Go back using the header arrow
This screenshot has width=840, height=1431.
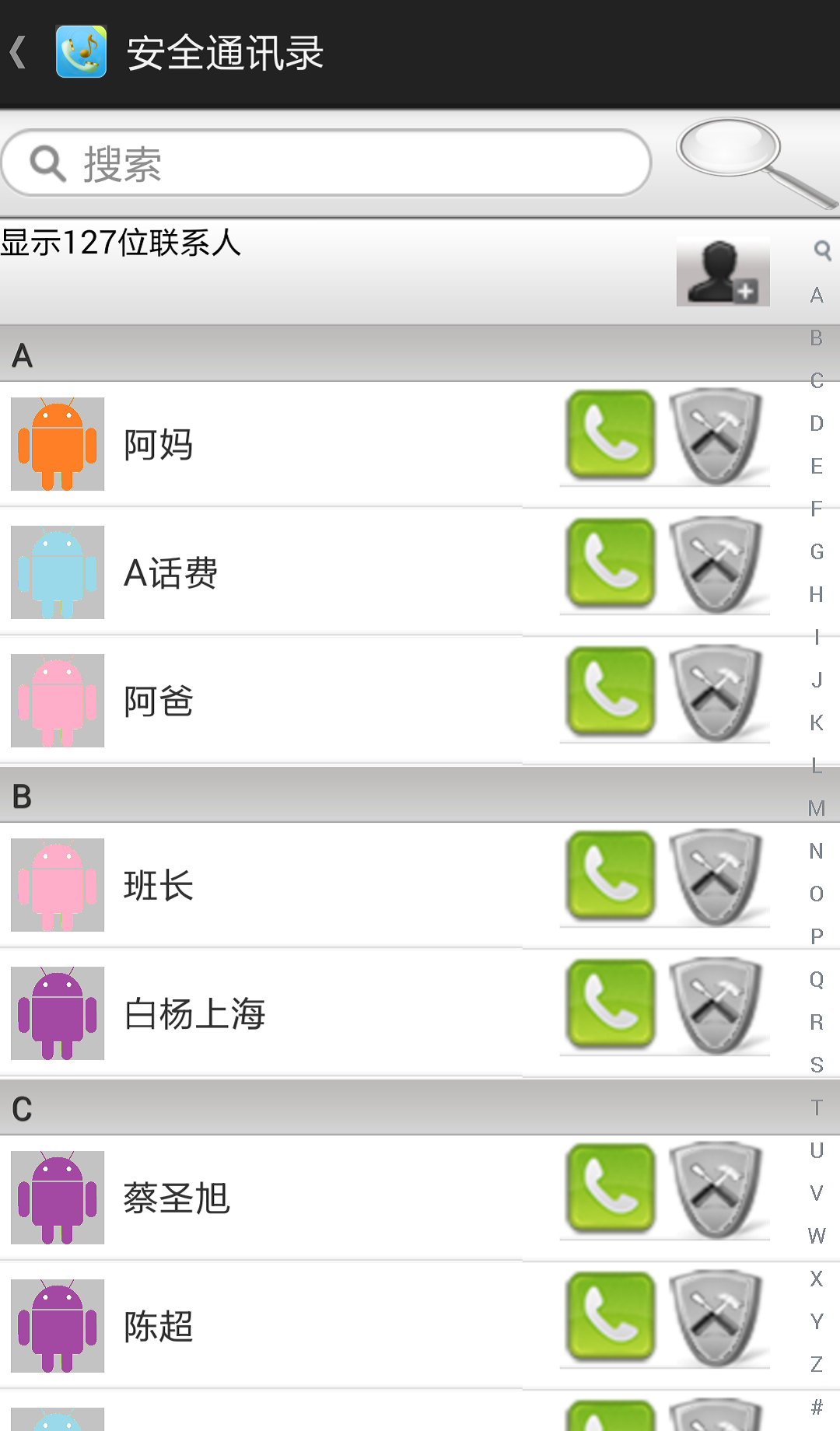click(19, 53)
